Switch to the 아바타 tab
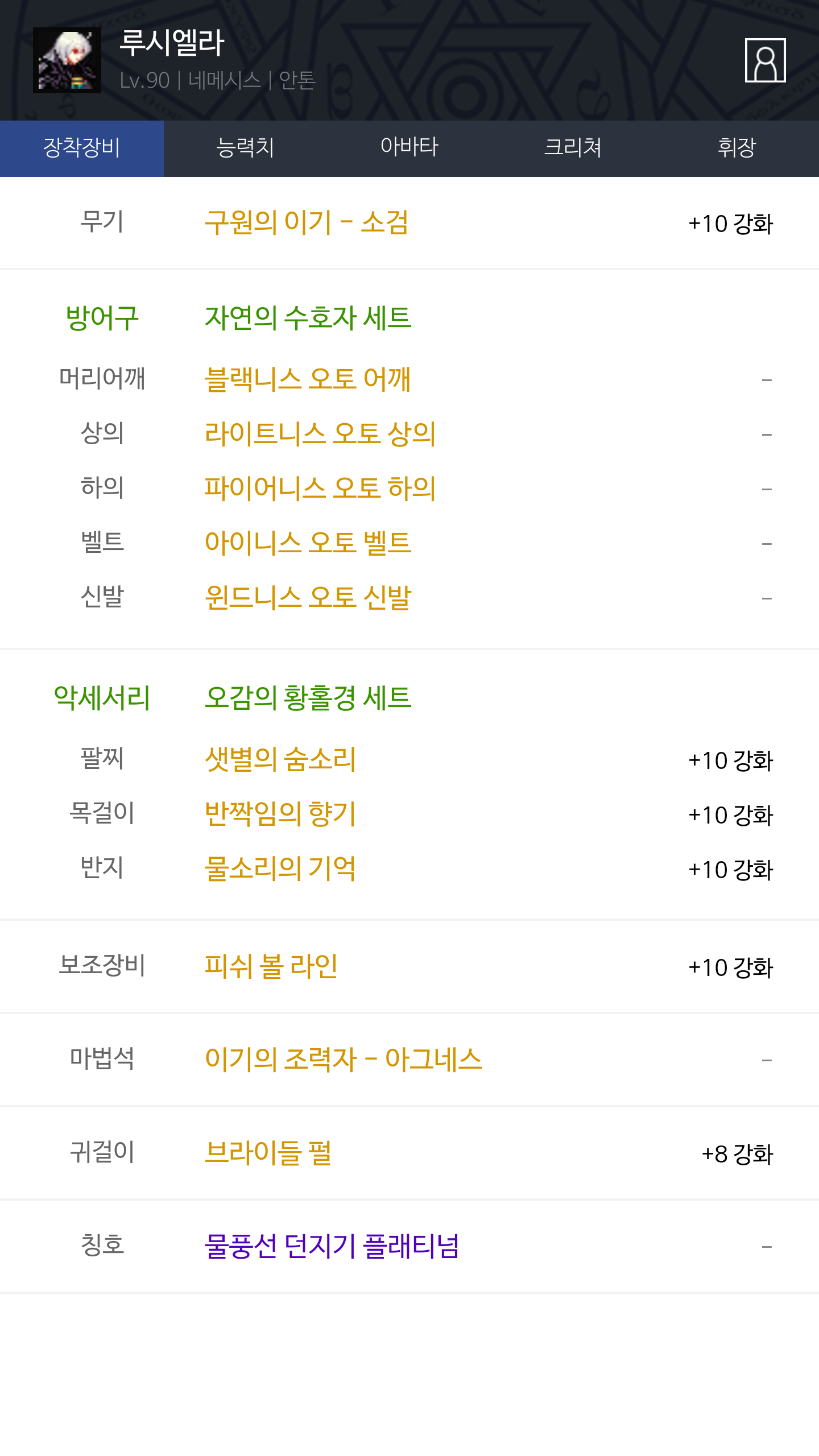This screenshot has height=1456, width=819. (x=409, y=148)
